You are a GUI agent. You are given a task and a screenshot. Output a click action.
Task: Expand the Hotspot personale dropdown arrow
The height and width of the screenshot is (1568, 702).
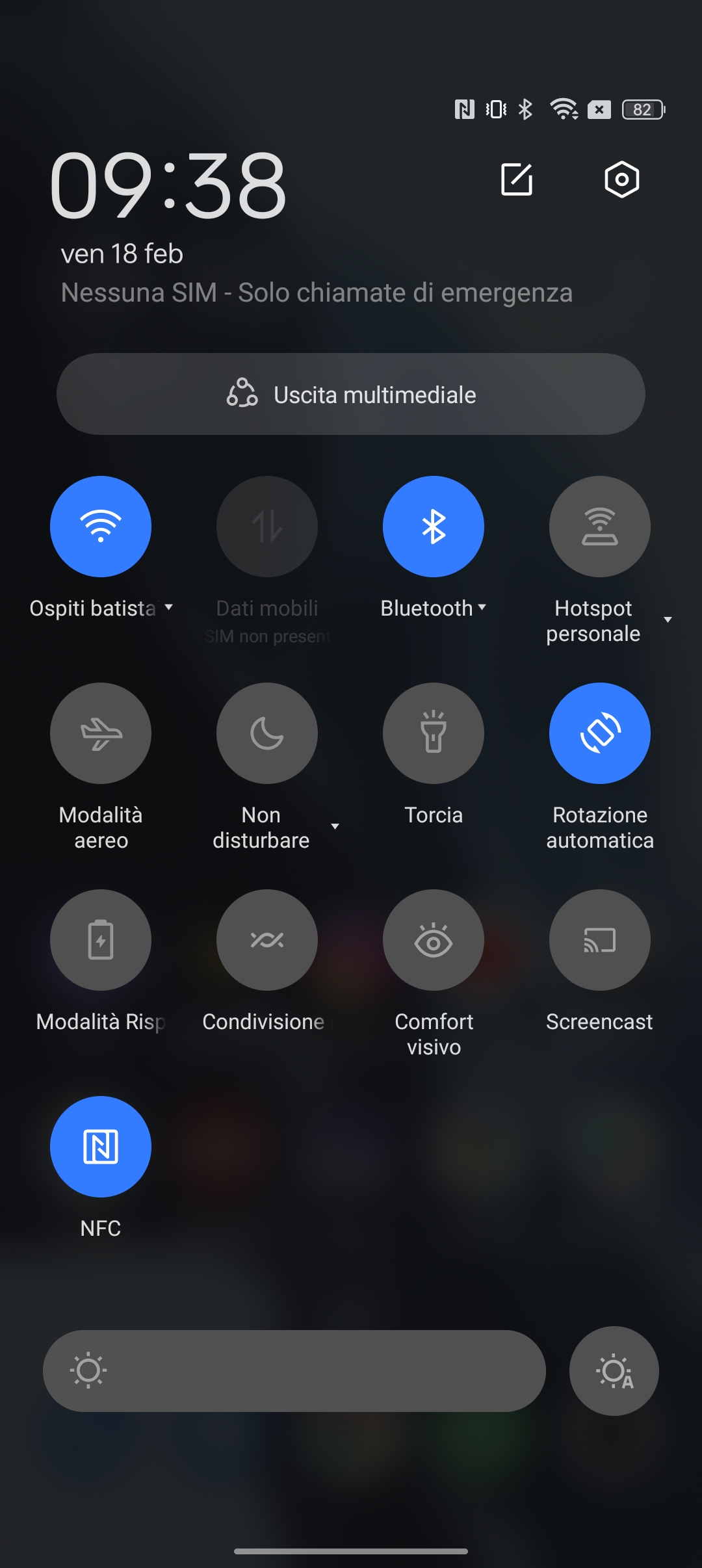668,620
